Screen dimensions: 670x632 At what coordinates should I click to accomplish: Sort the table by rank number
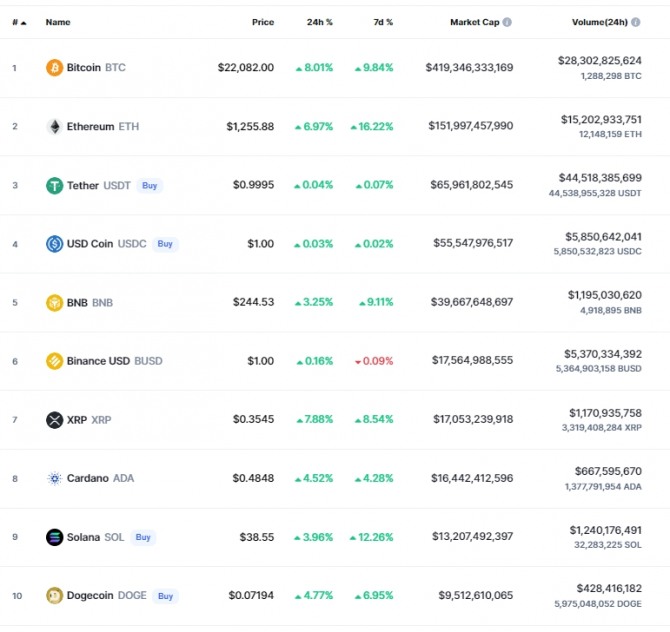17,22
